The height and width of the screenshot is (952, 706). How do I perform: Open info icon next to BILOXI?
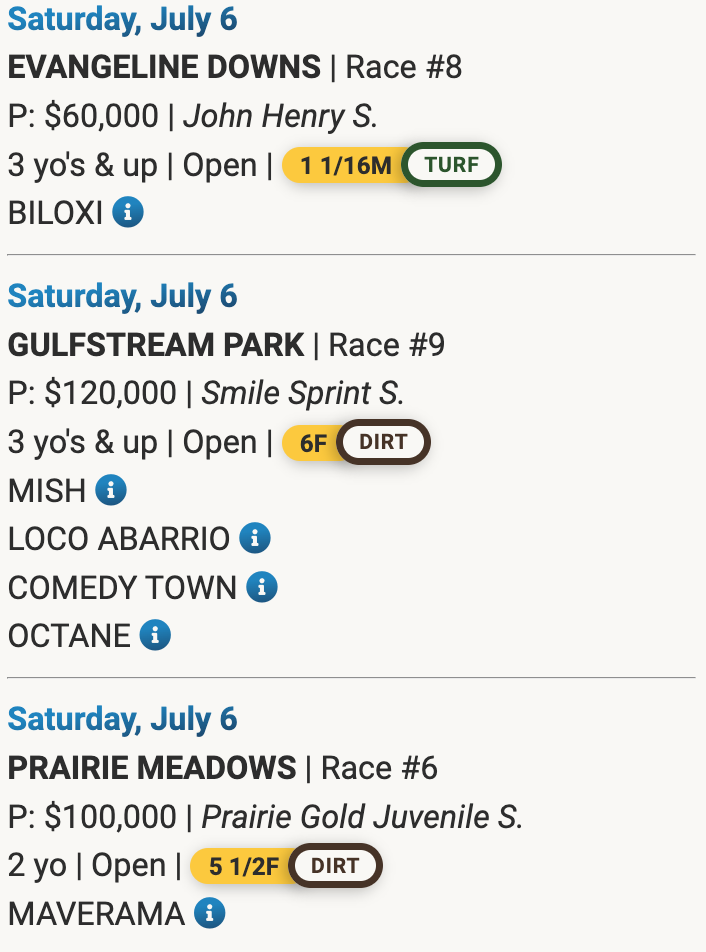[x=127, y=213]
